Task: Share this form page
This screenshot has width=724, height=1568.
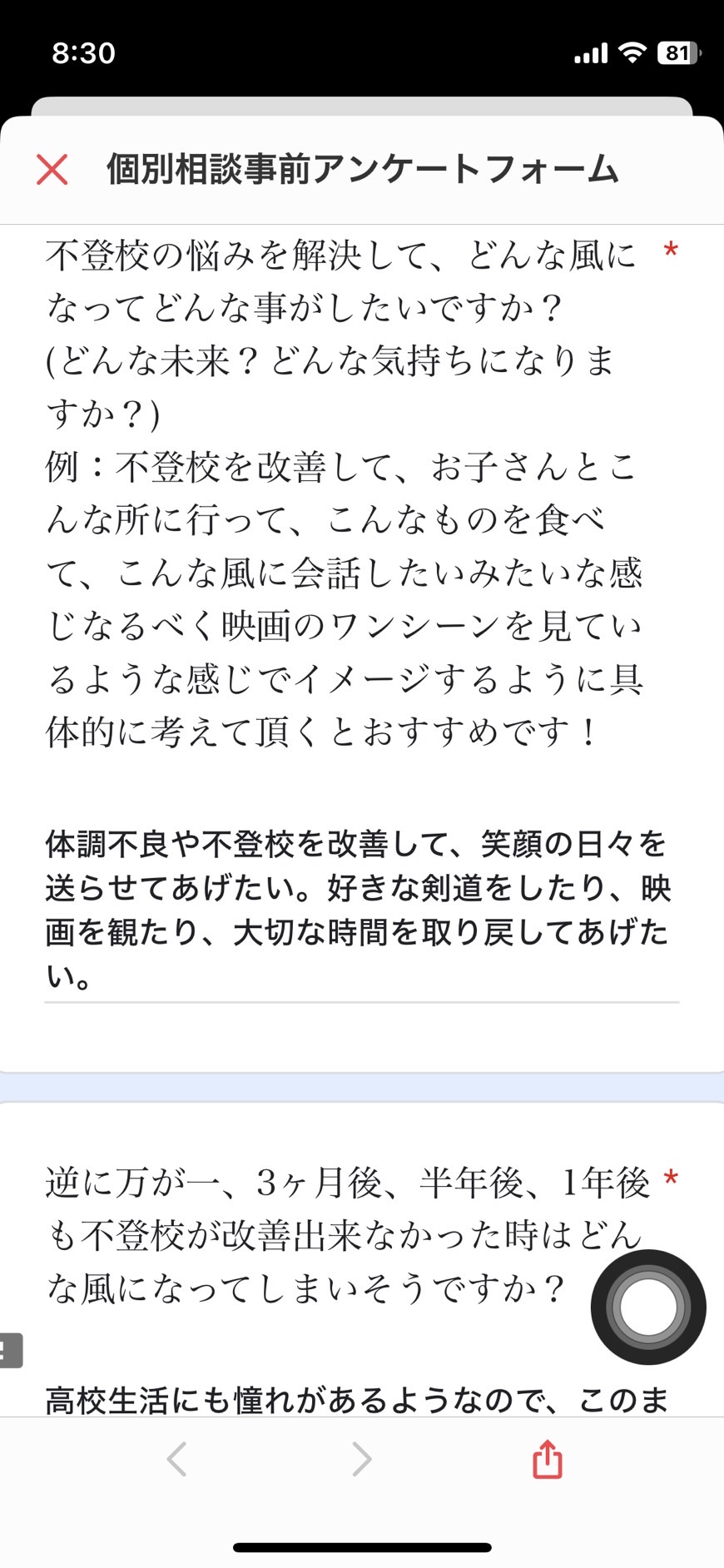Action: point(547,1459)
